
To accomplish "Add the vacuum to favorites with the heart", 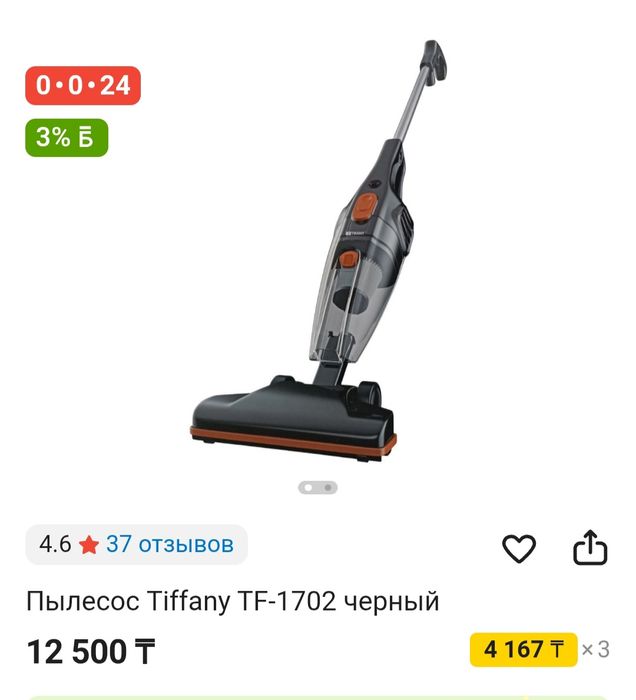I will [x=518, y=547].
